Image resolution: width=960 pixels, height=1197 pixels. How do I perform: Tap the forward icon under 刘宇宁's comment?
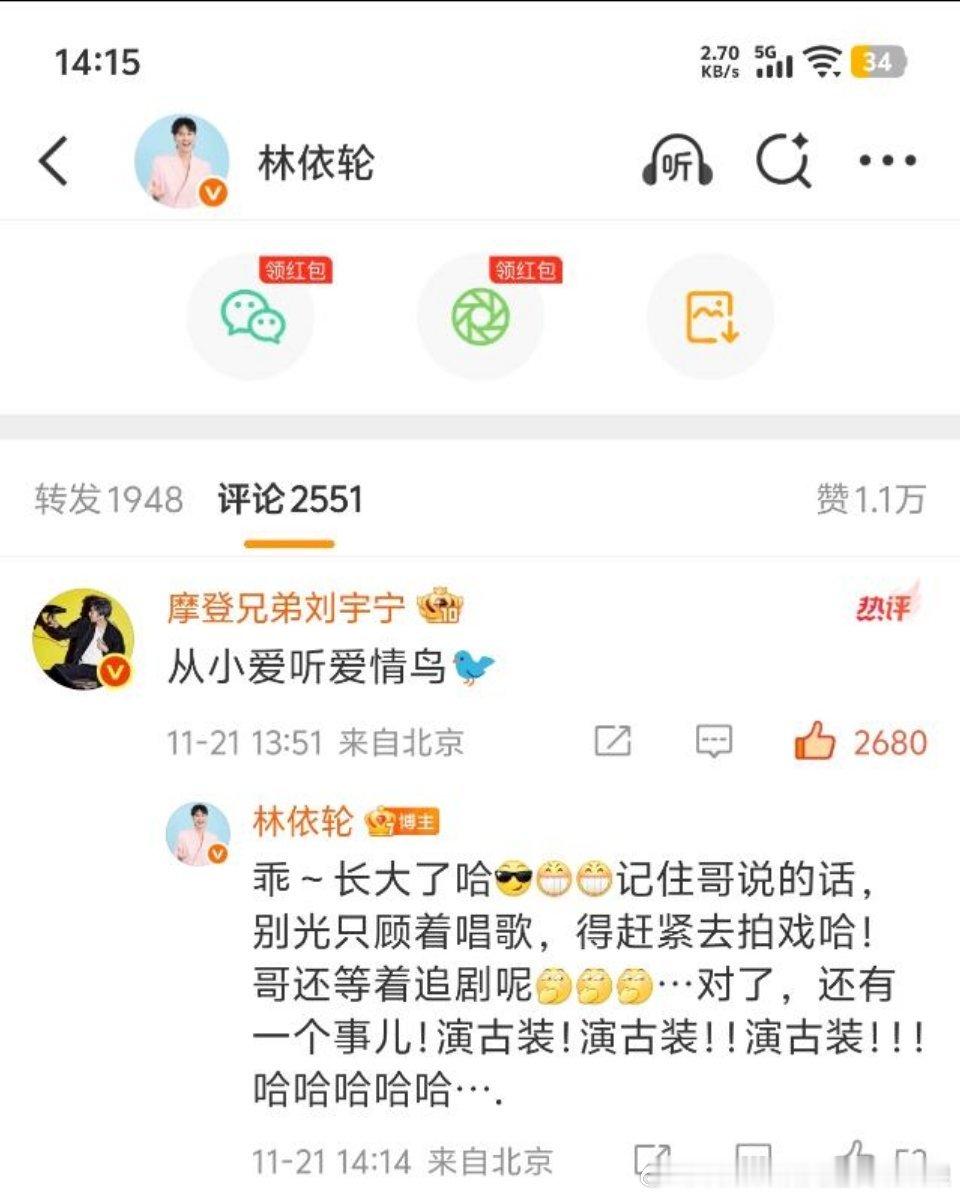coord(611,740)
